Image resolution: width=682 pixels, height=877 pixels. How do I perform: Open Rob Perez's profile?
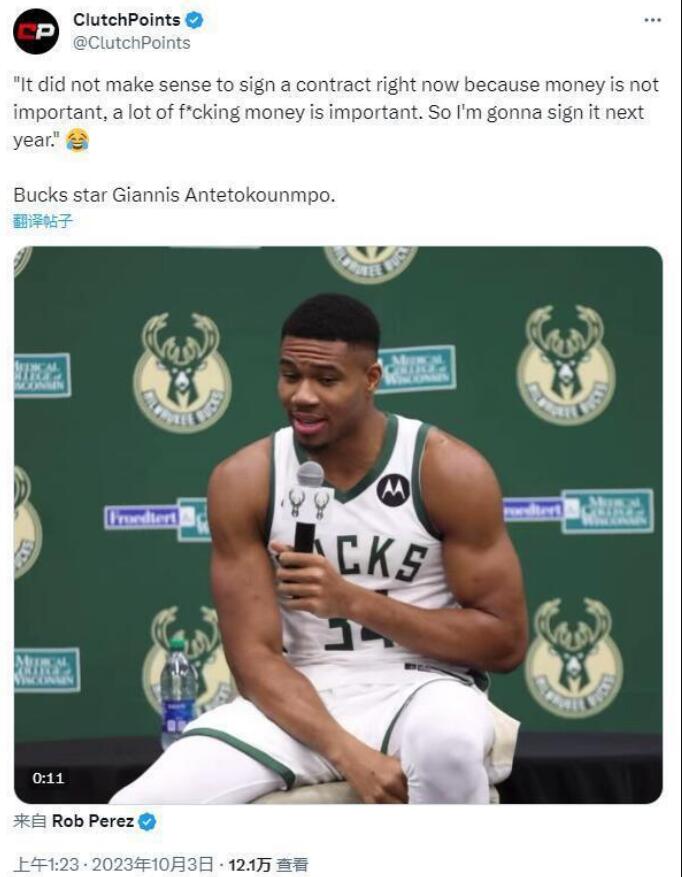(x=93, y=821)
